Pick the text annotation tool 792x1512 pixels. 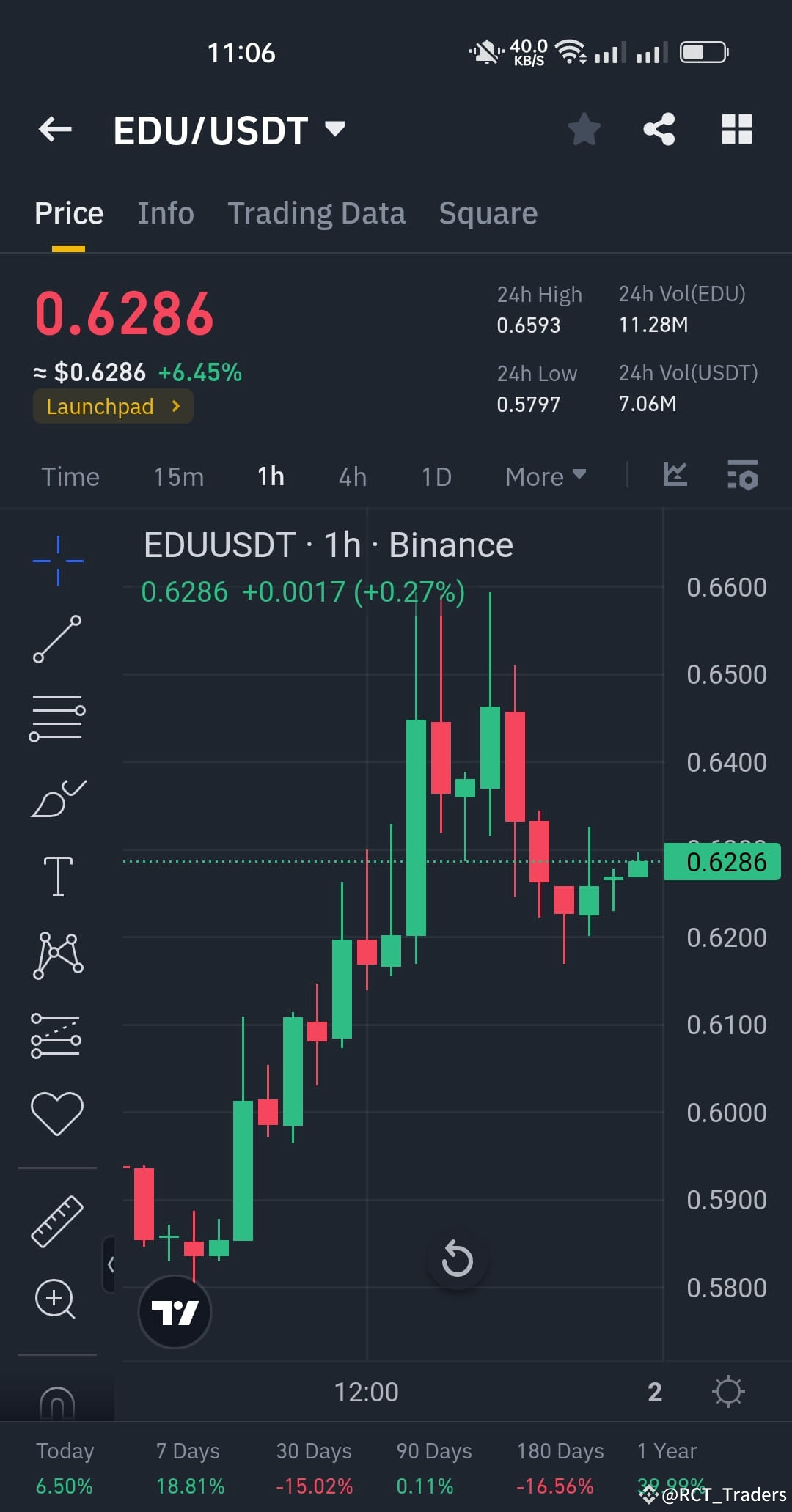(x=57, y=876)
